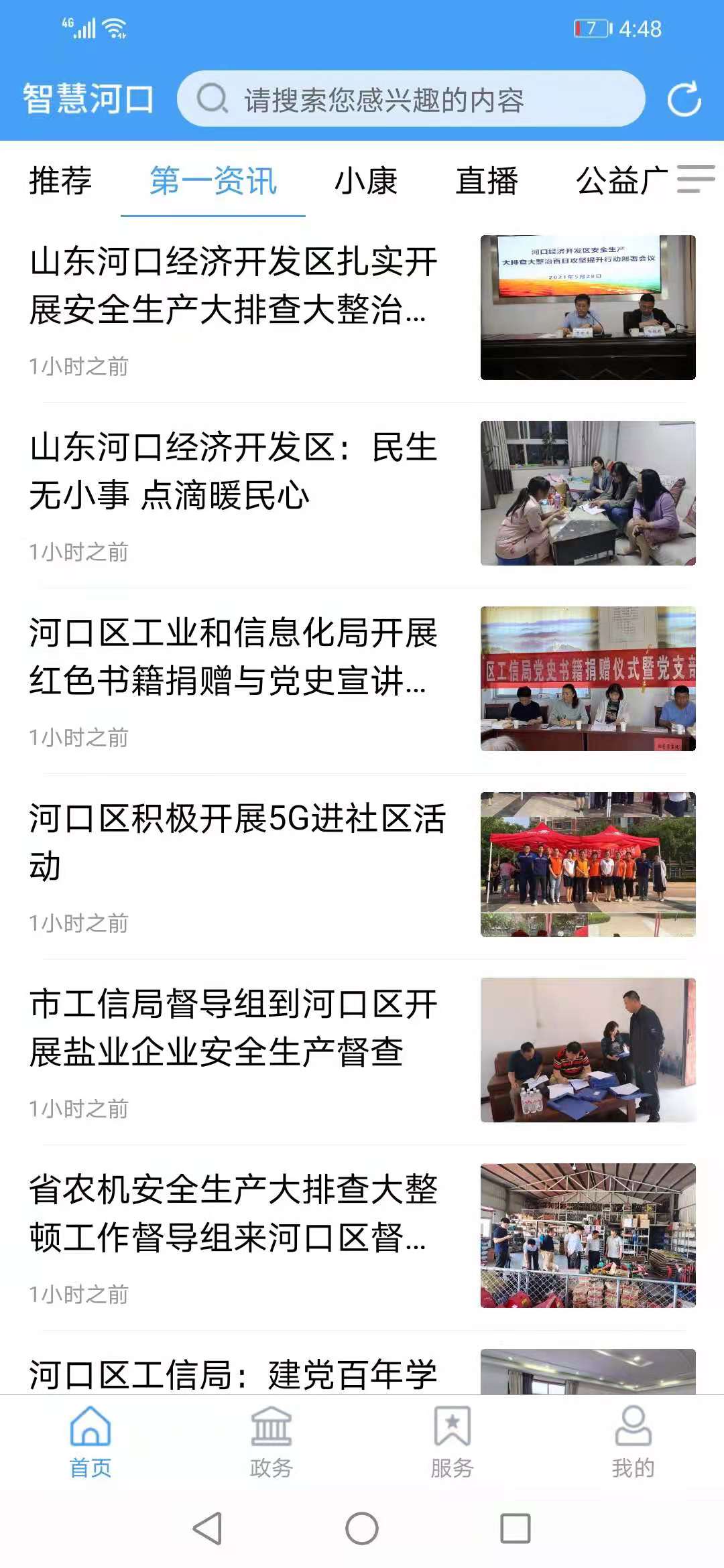Open the 河口区工信局：建党百年学 article
Image resolution: width=724 pixels, height=1568 pixels.
click(362, 1372)
